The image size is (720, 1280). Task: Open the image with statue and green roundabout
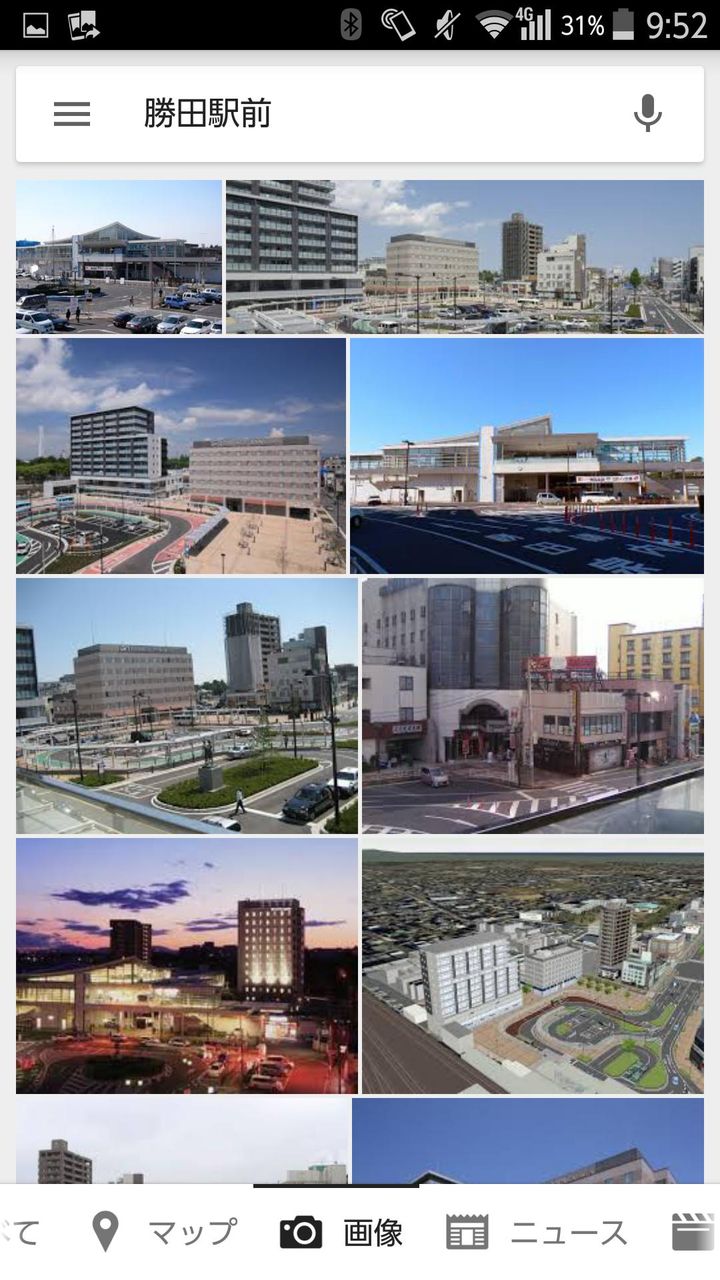click(x=187, y=706)
